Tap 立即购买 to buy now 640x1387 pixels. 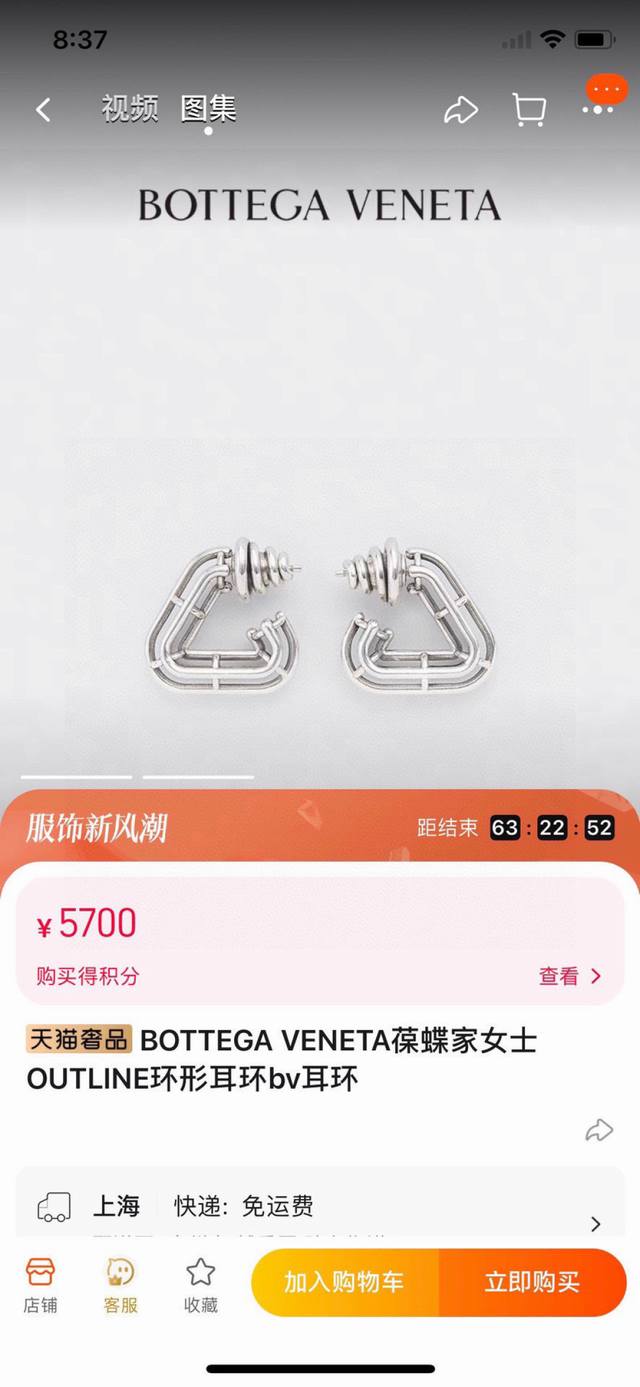[532, 1282]
